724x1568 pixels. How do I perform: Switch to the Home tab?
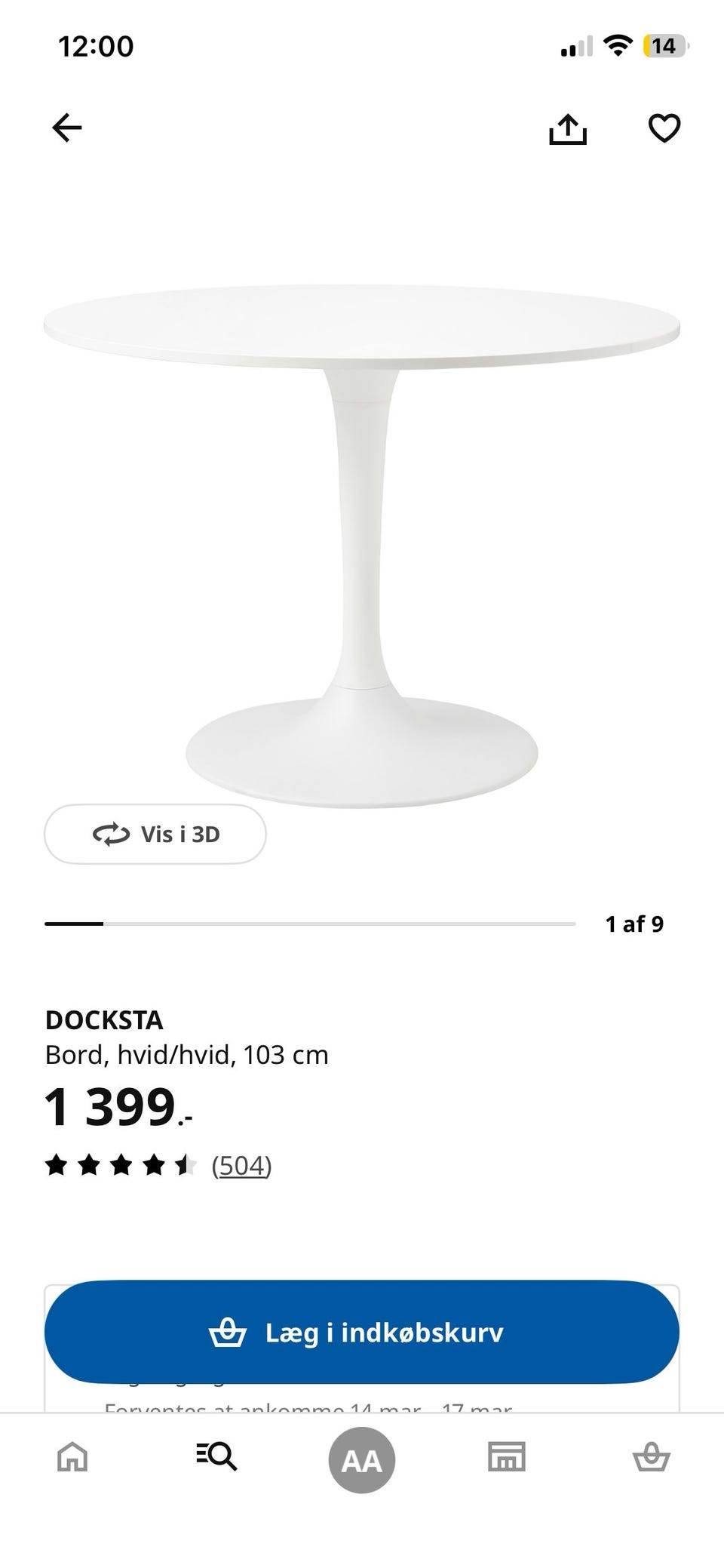click(72, 1456)
